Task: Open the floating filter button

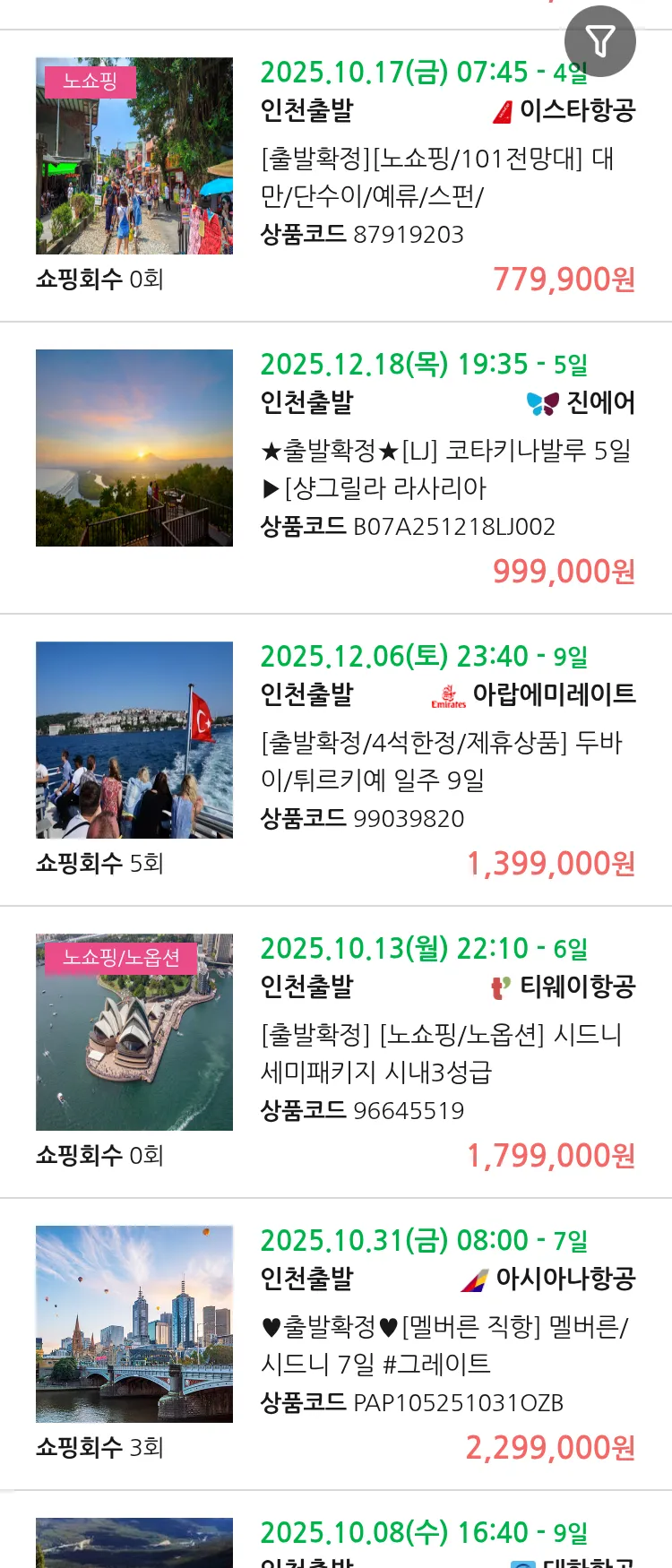Action: point(599,41)
